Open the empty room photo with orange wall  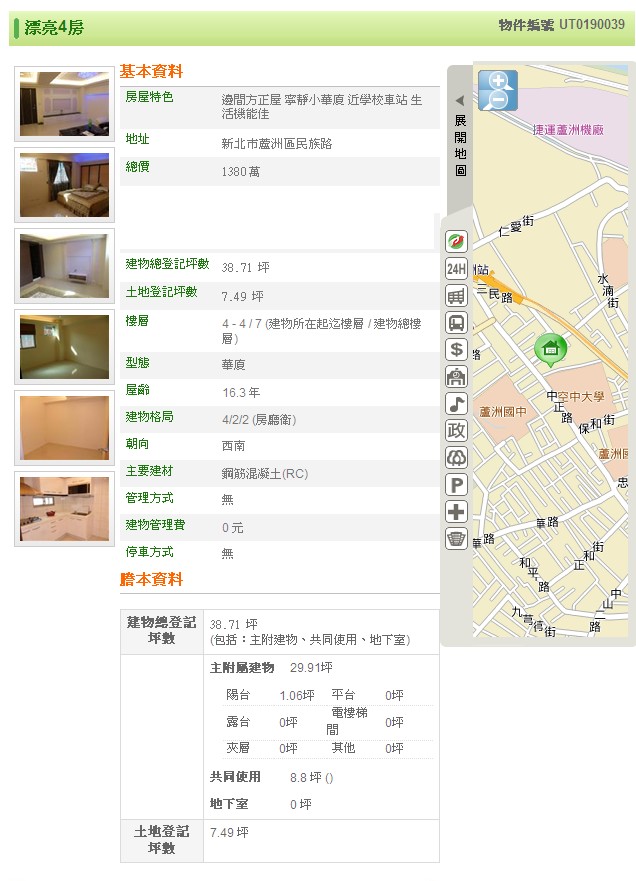pos(64,428)
